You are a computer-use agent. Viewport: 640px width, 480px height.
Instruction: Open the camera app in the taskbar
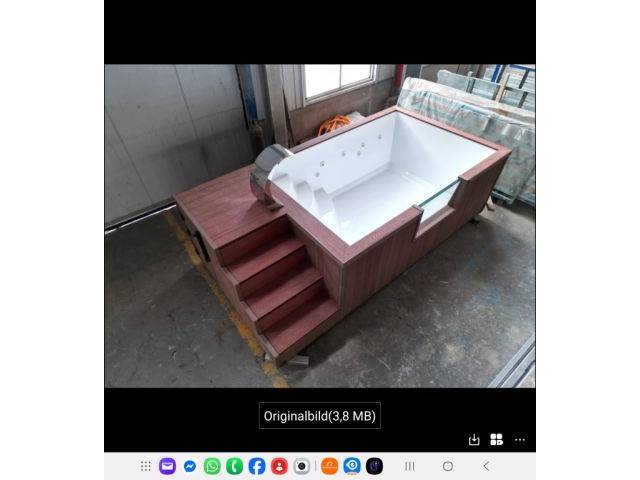point(302,466)
